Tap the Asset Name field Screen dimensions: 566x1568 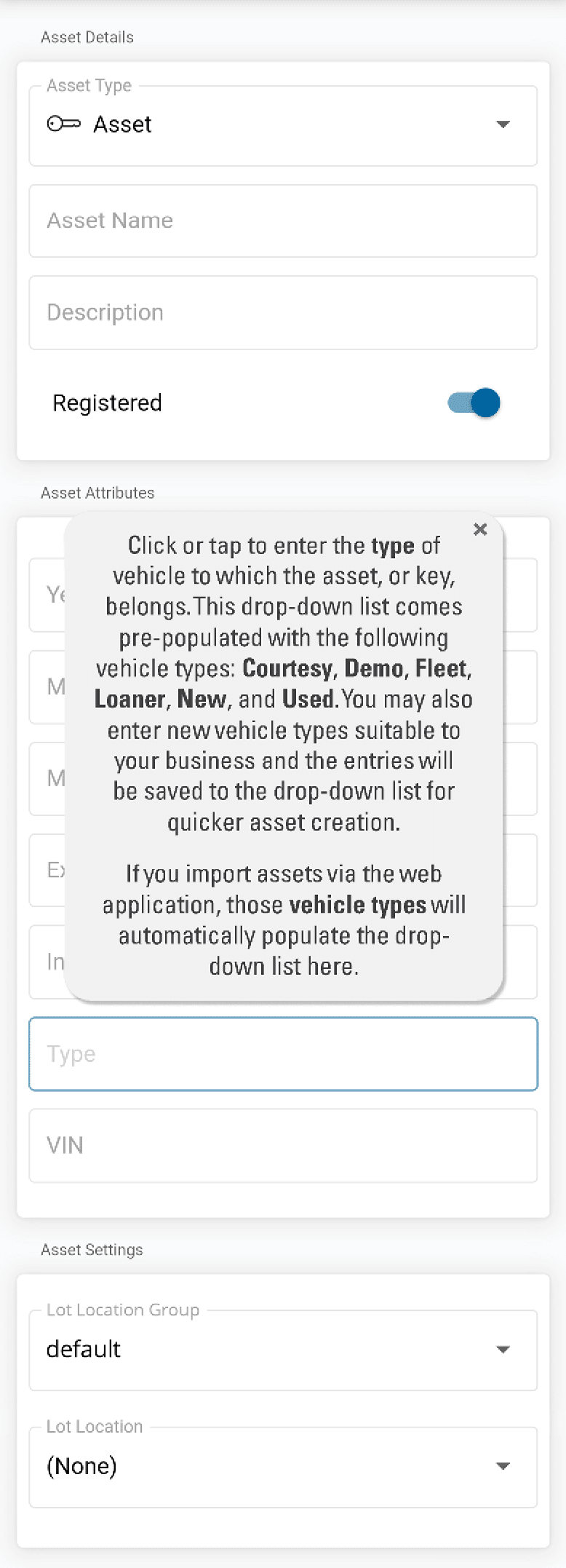283,221
